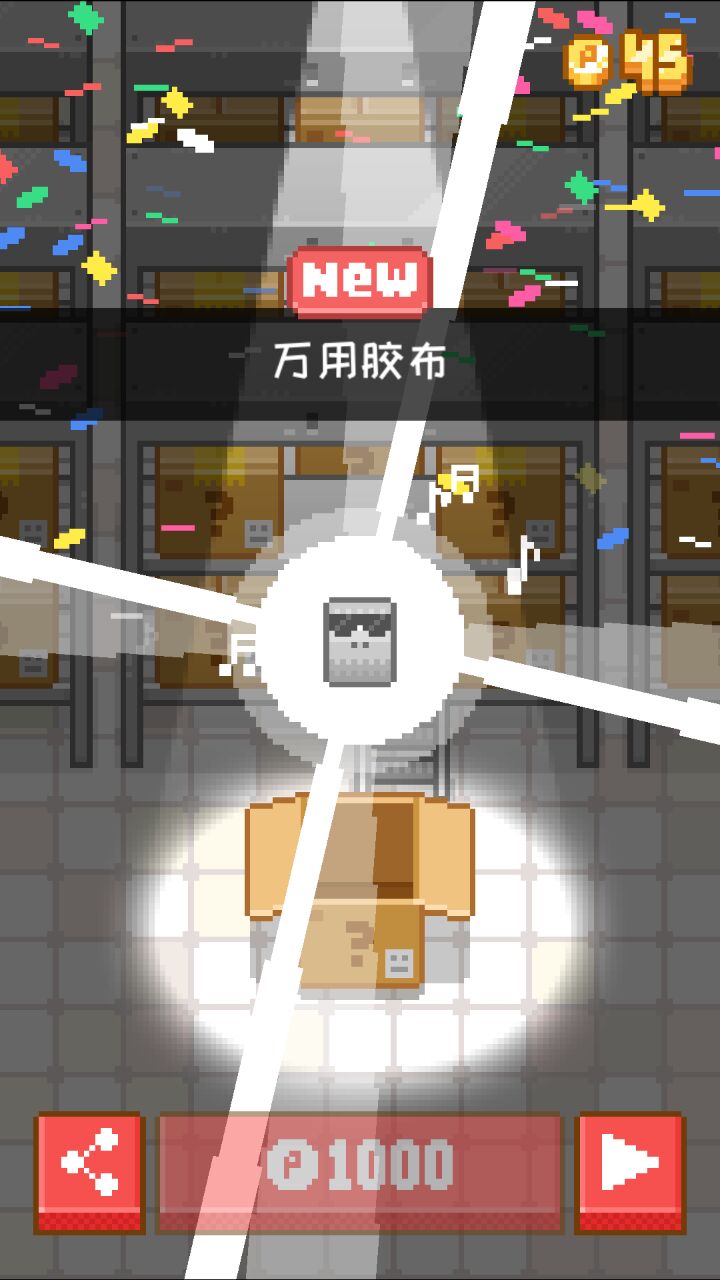Viewport: 720px width, 1280px height.
Task: Share the new unlocked item
Action: coord(90,1171)
